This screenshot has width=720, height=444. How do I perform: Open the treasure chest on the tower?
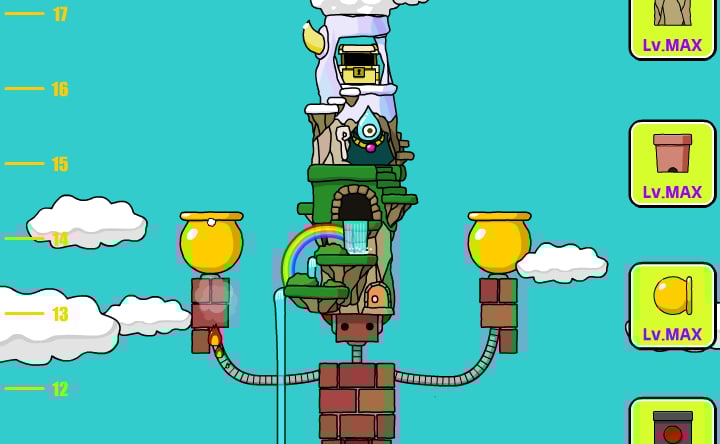pyautogui.click(x=359, y=64)
